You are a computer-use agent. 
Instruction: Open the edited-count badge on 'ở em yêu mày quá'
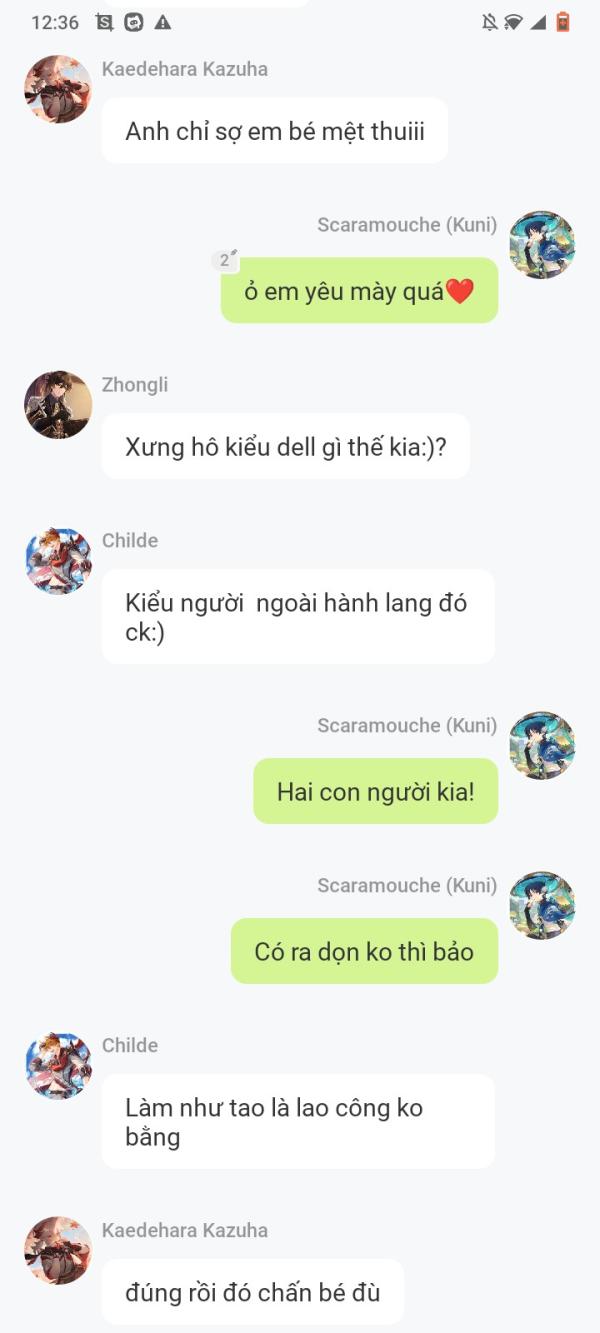coord(225,259)
